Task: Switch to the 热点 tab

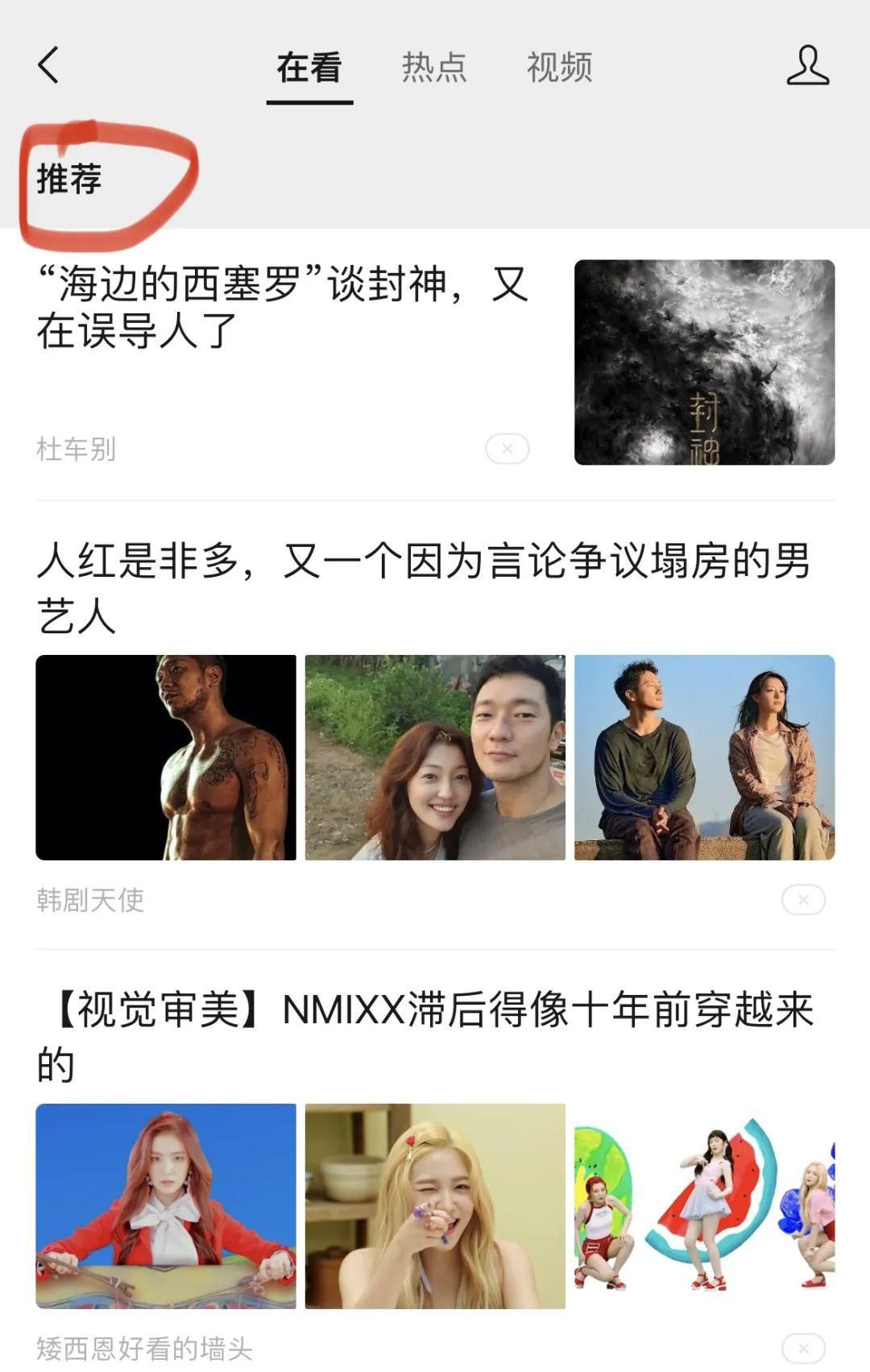Action: pos(433,68)
